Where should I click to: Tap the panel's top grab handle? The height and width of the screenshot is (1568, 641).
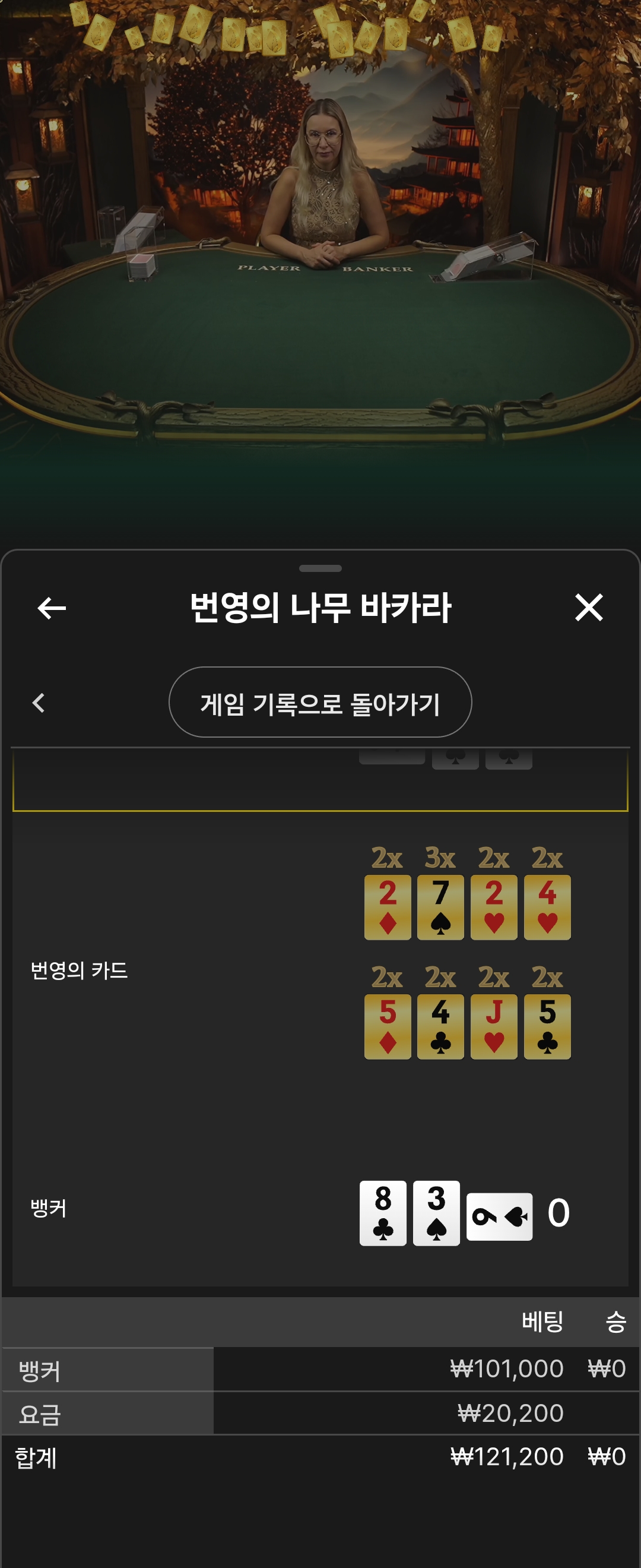coord(320,568)
